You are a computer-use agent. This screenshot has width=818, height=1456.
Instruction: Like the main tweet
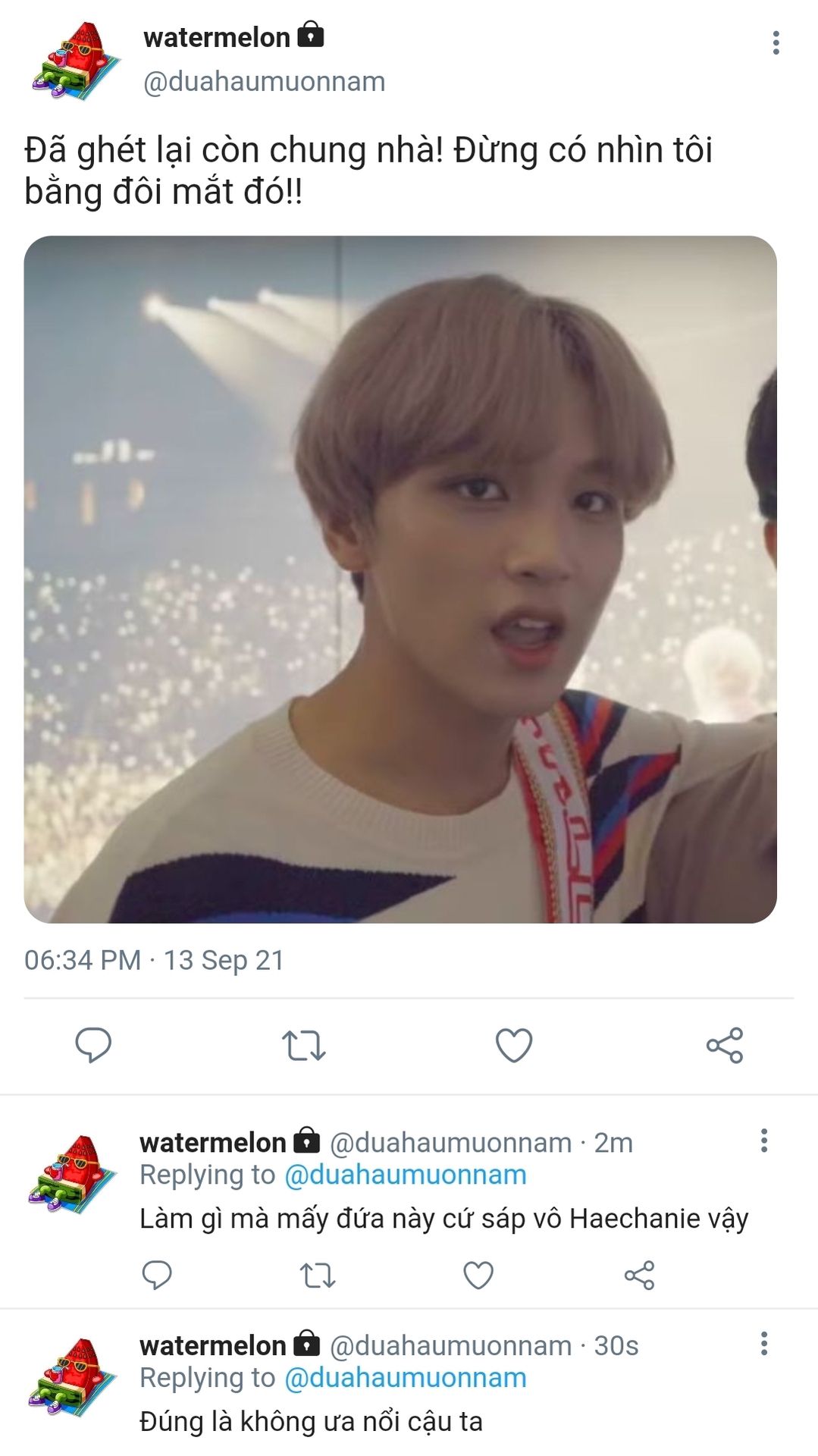coord(514,1045)
